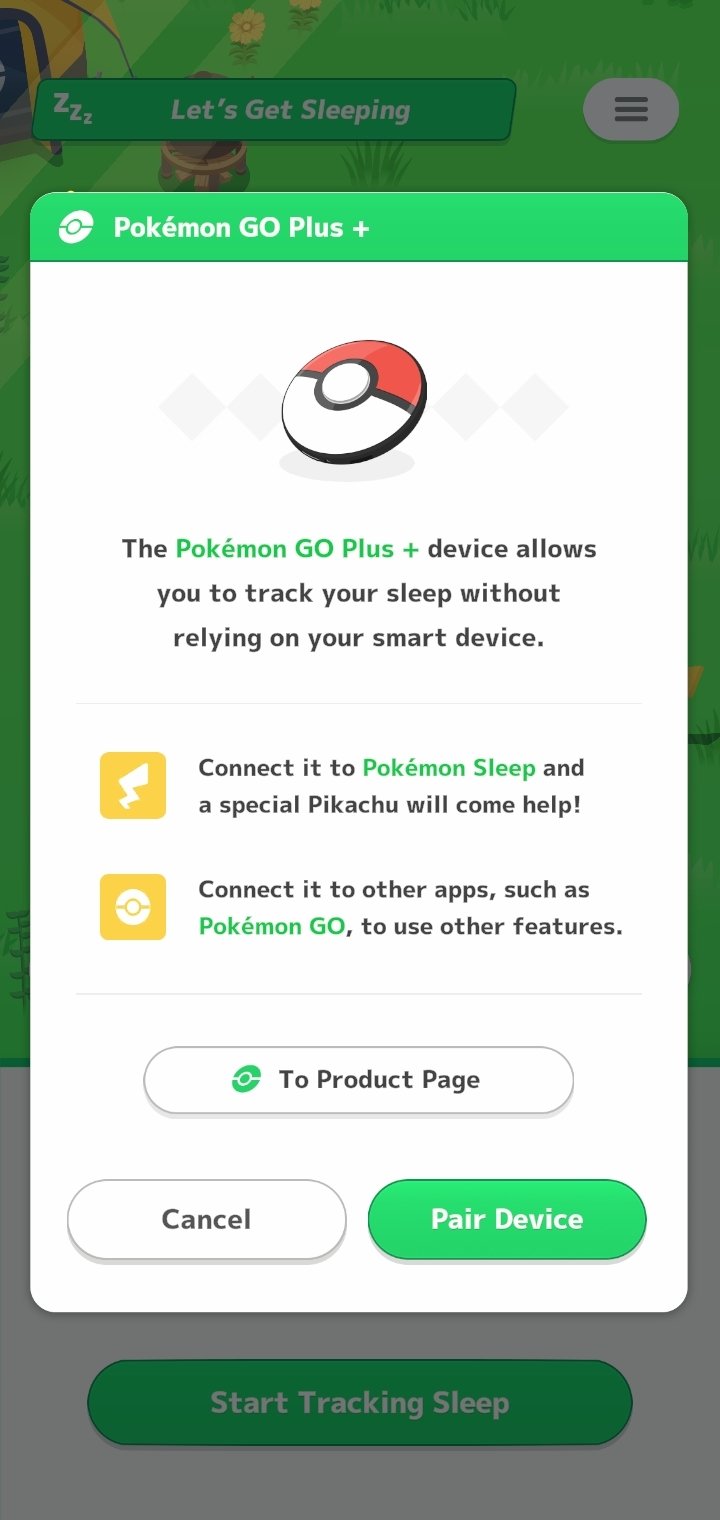Image resolution: width=720 pixels, height=1520 pixels.
Task: Start Tracking Sleep
Action: tap(360, 1402)
